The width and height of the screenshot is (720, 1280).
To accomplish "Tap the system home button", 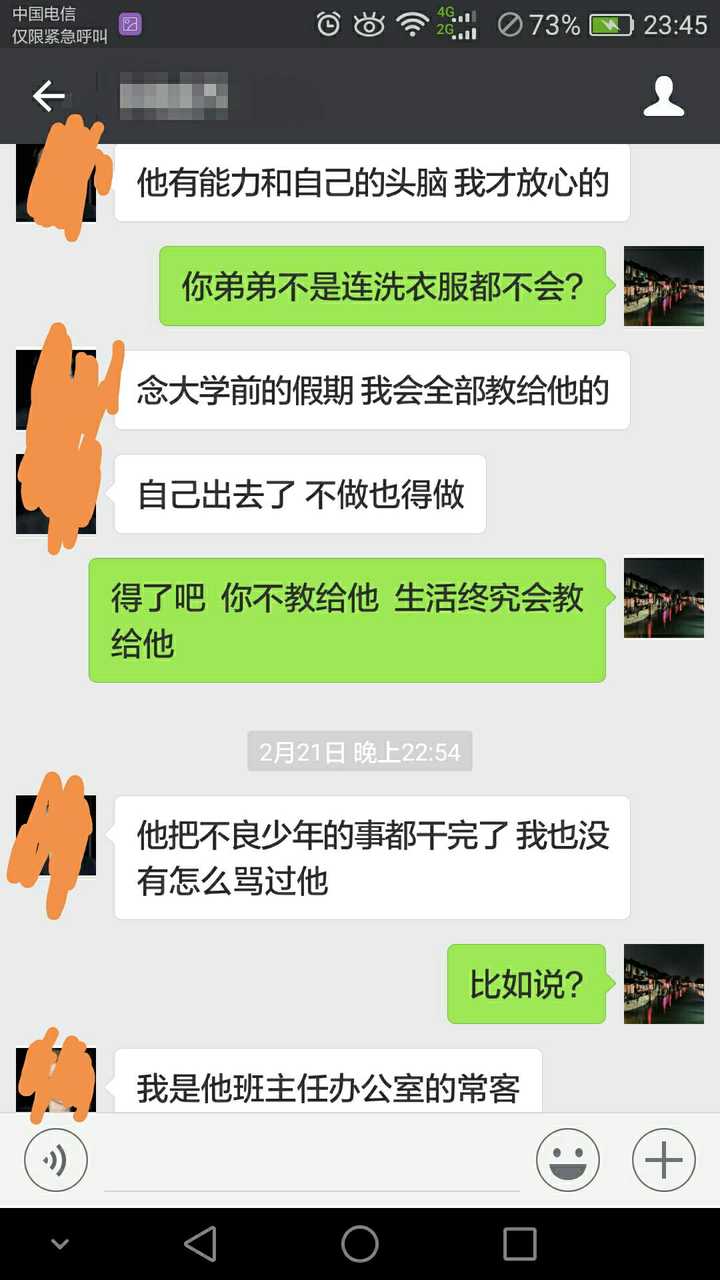I will click(360, 1244).
